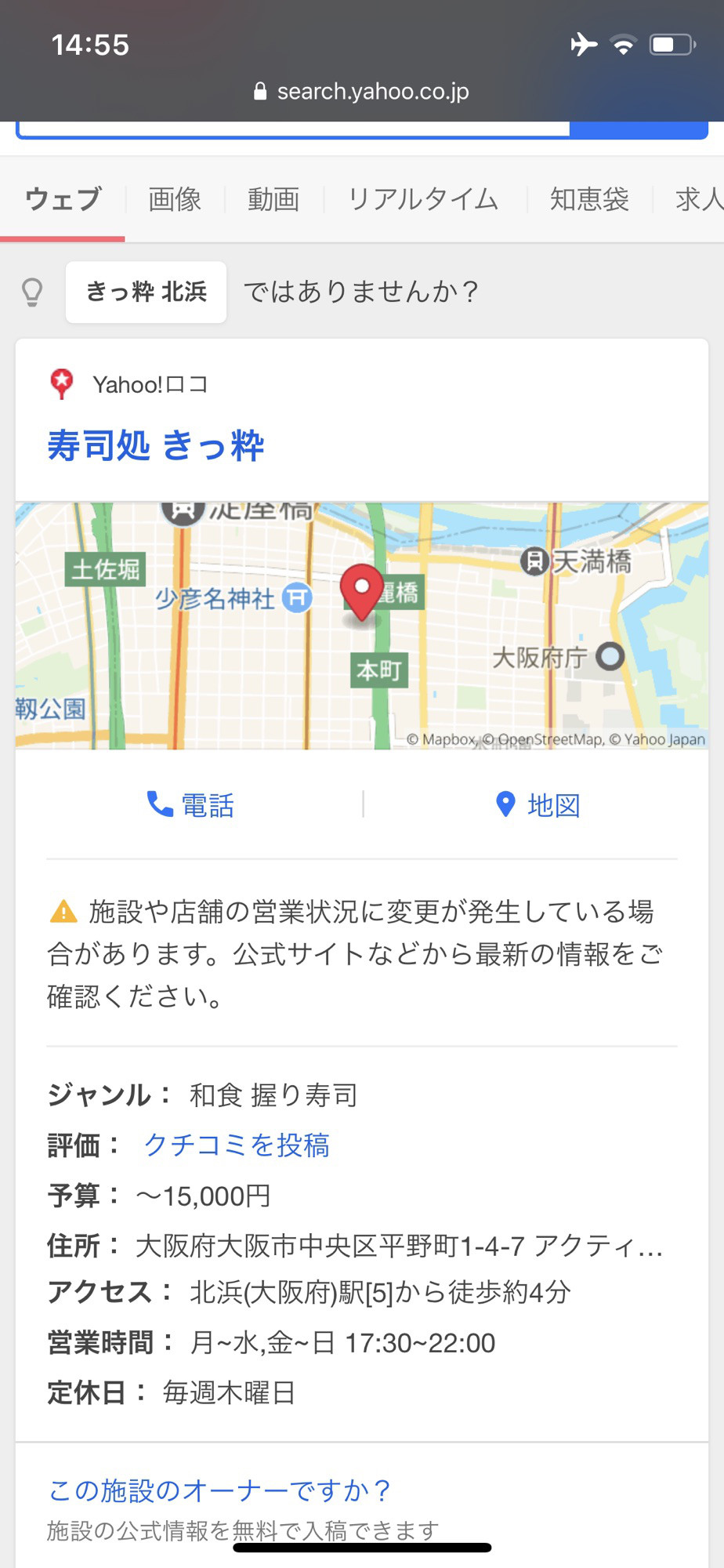This screenshot has height=1568, width=724.
Task: Open the リアルタイム tab
Action: [423, 199]
